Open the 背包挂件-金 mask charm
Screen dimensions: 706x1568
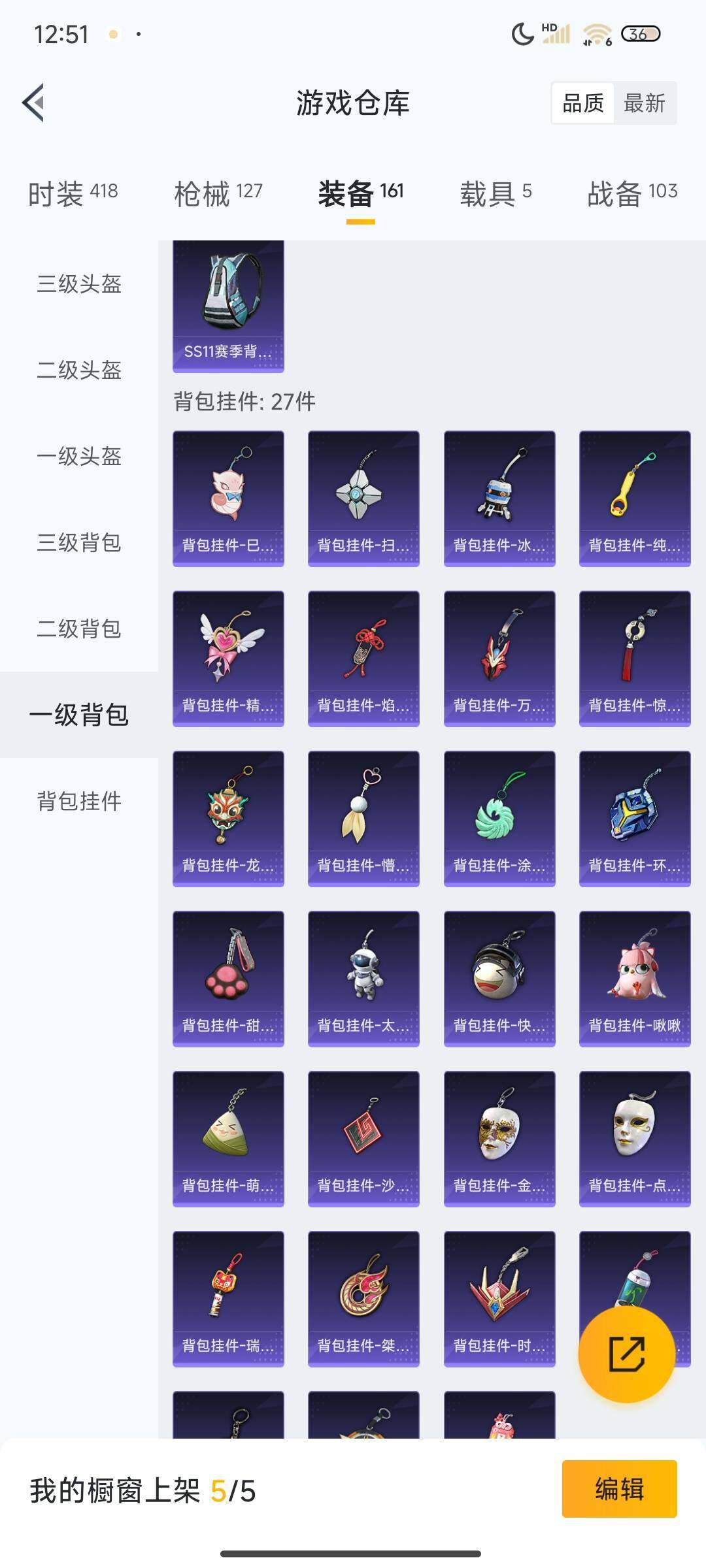pyautogui.click(x=499, y=1138)
